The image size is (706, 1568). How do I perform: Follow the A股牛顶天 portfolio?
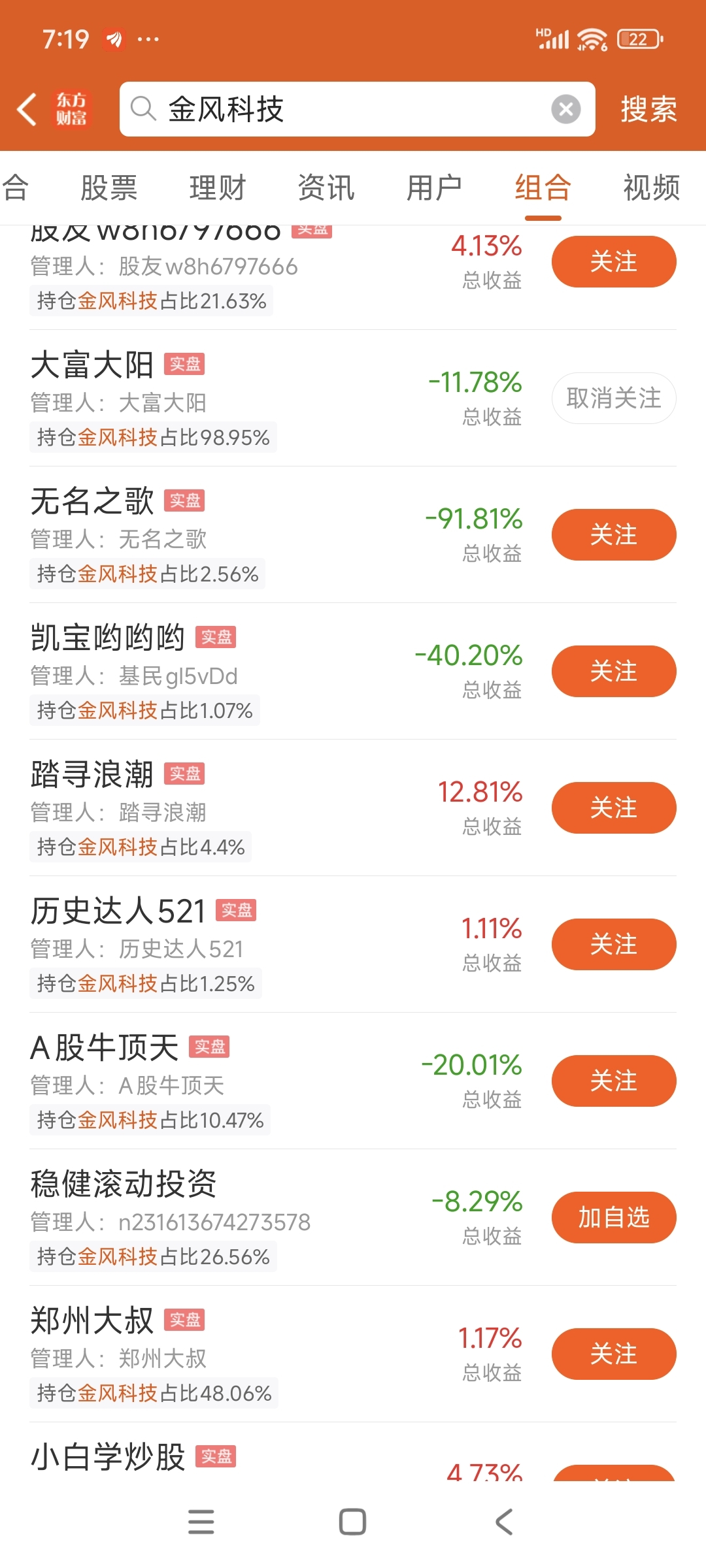(x=613, y=1081)
